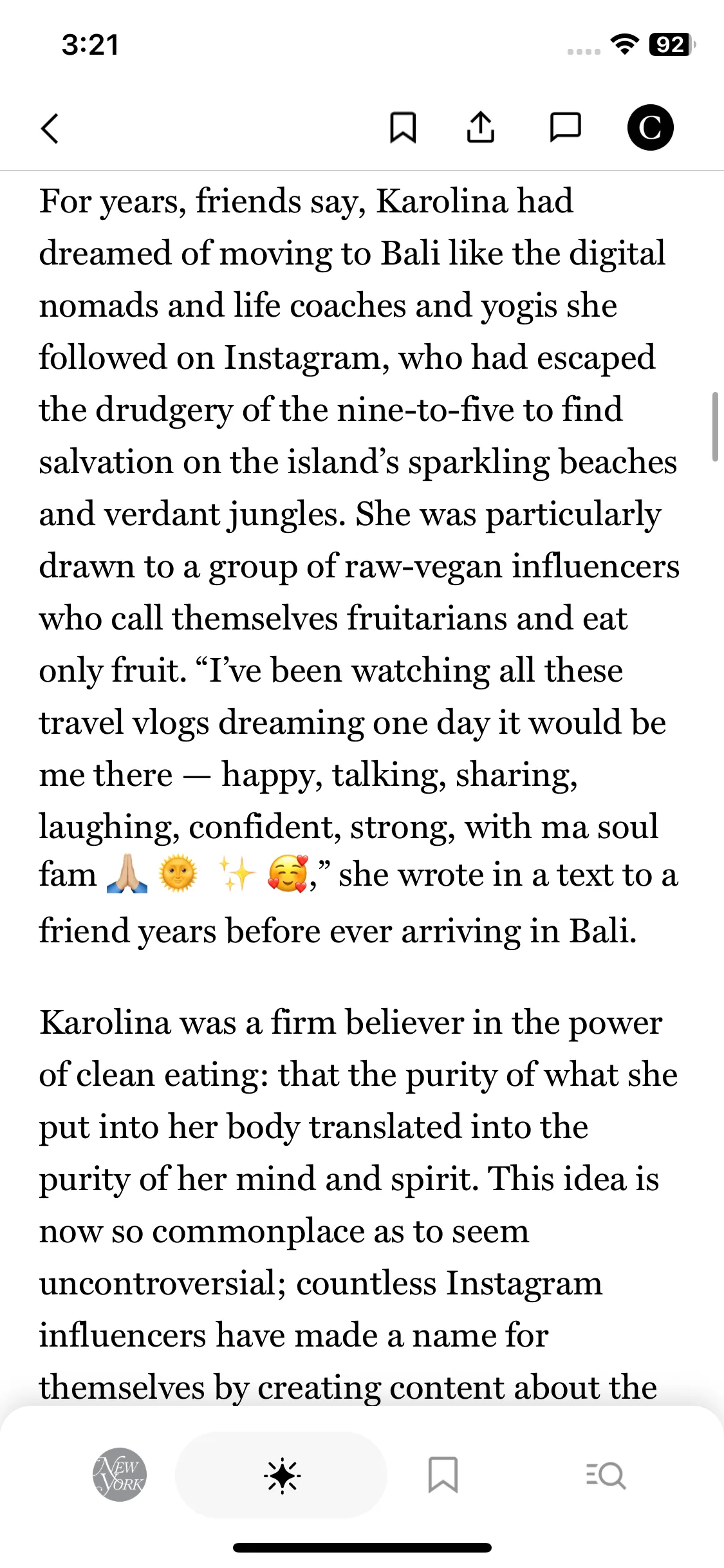Screen dimensions: 724x1568
Task: Go back with the top-left arrow
Action: tap(50, 128)
